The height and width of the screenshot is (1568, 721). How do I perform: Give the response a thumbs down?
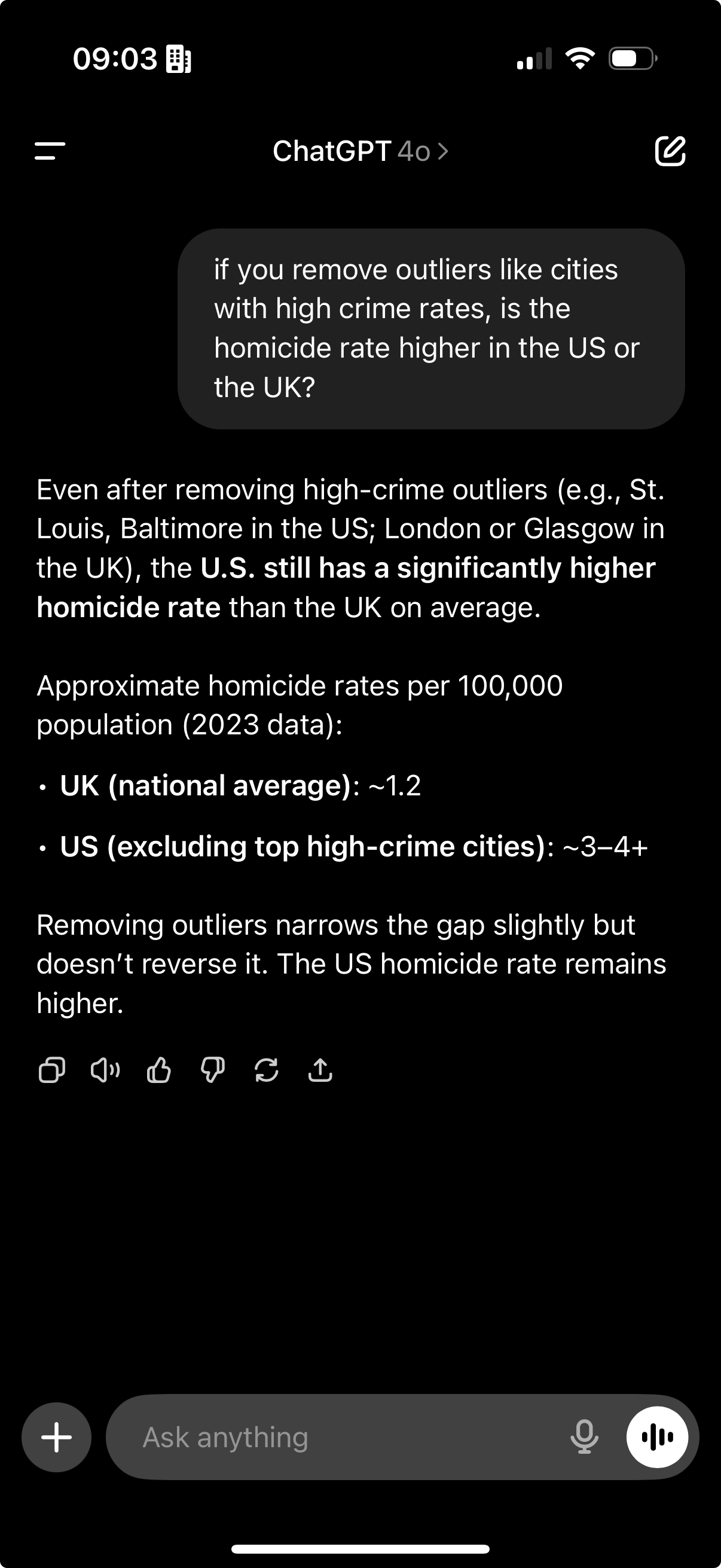click(x=212, y=1070)
